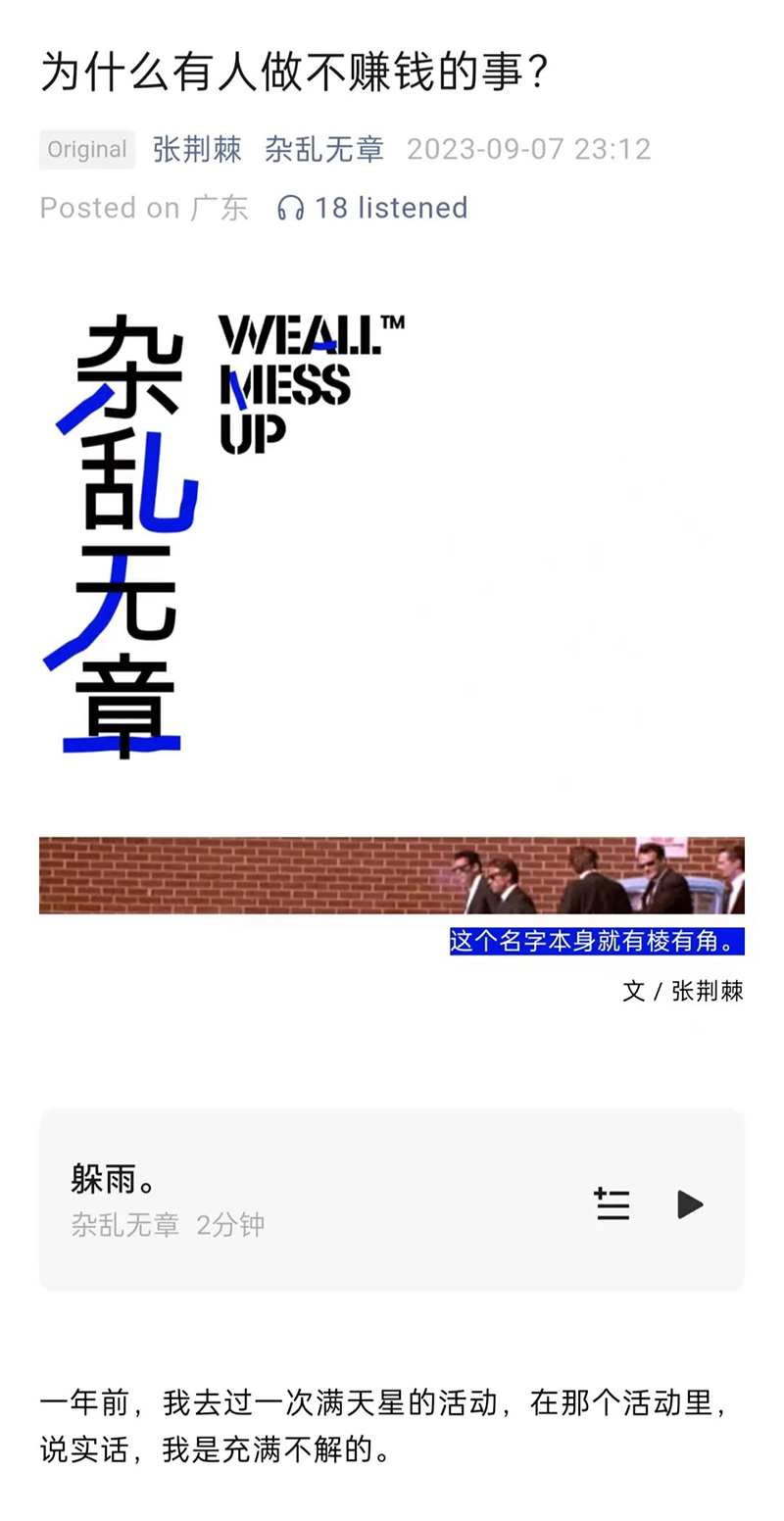Play the 躲雨。 audio track
The width and height of the screenshot is (784, 1521).
coord(690,1203)
